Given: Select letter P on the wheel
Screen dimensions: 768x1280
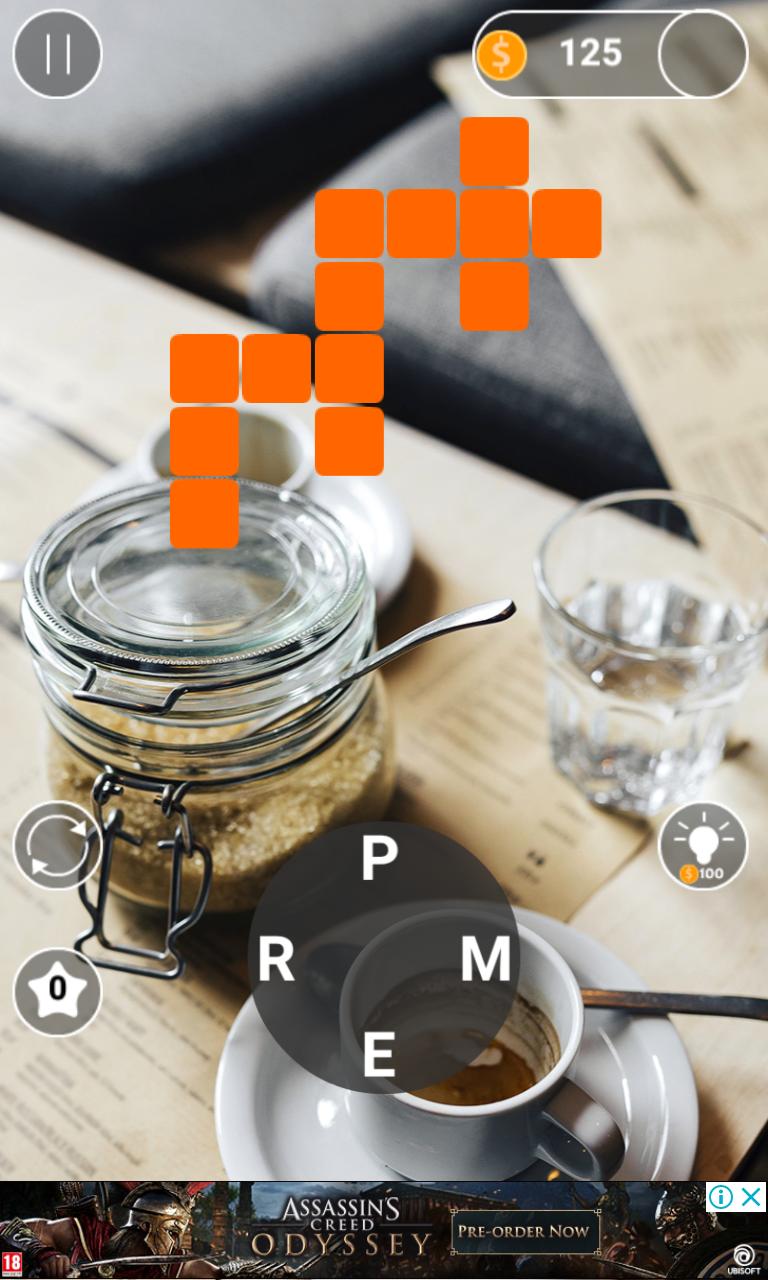Looking at the screenshot, I should click(379, 859).
